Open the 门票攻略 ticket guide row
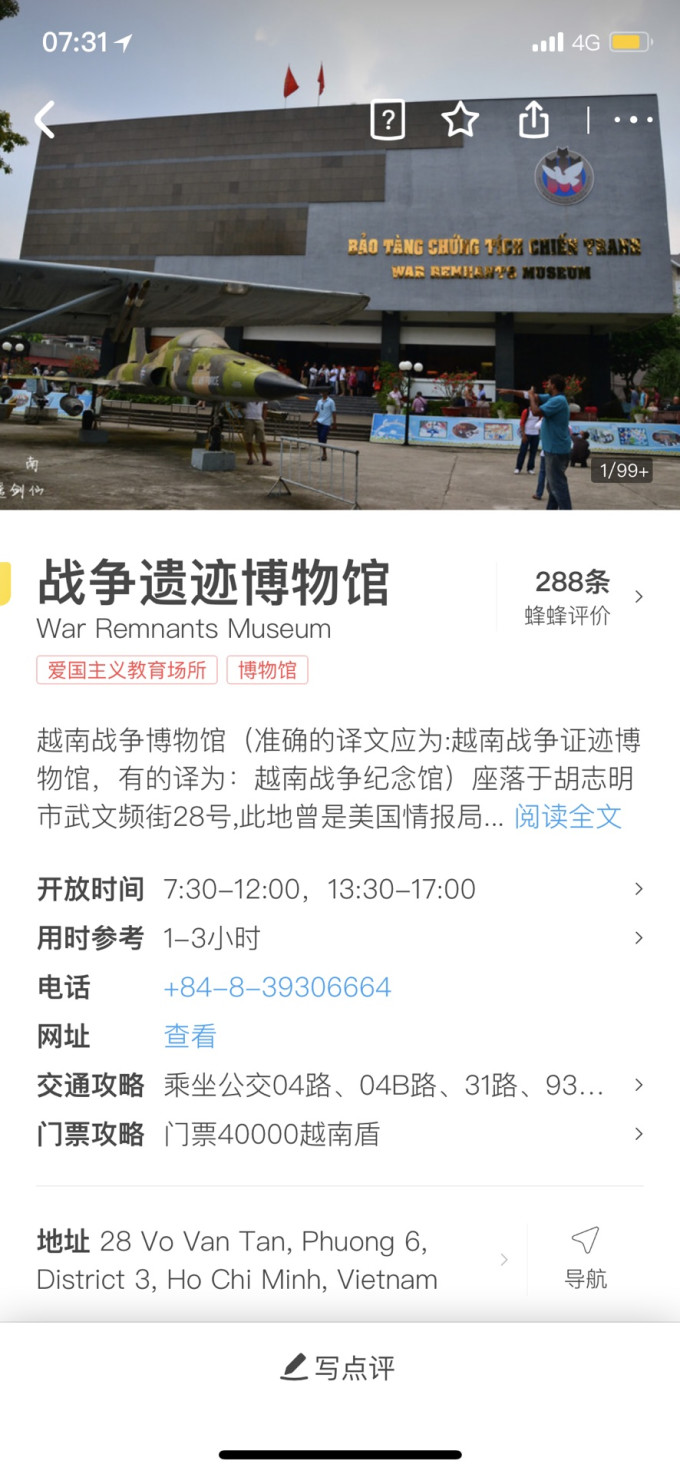The image size is (680, 1474). (x=340, y=1135)
